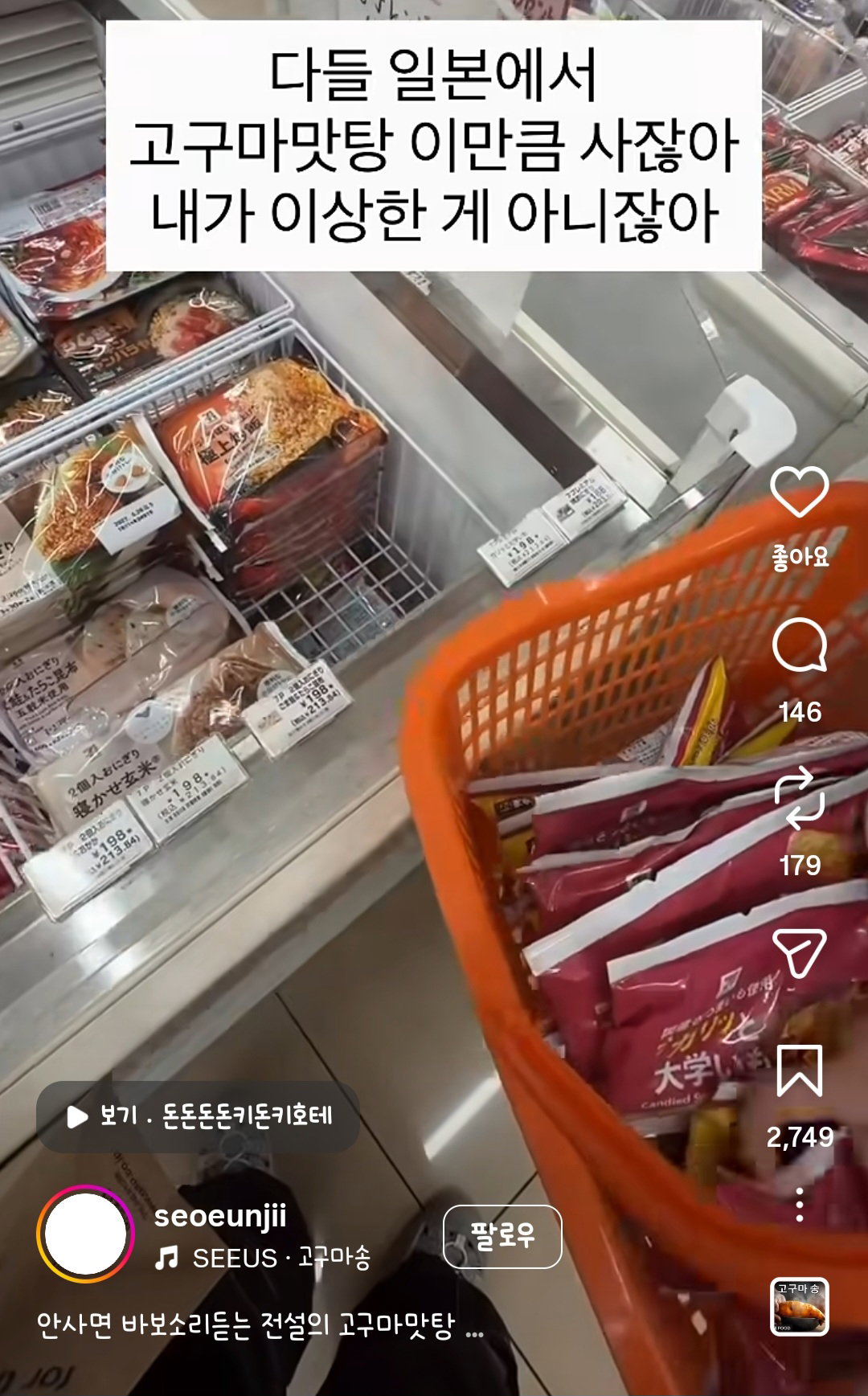Repost this reel
868x1396 pixels.
pos(799,799)
